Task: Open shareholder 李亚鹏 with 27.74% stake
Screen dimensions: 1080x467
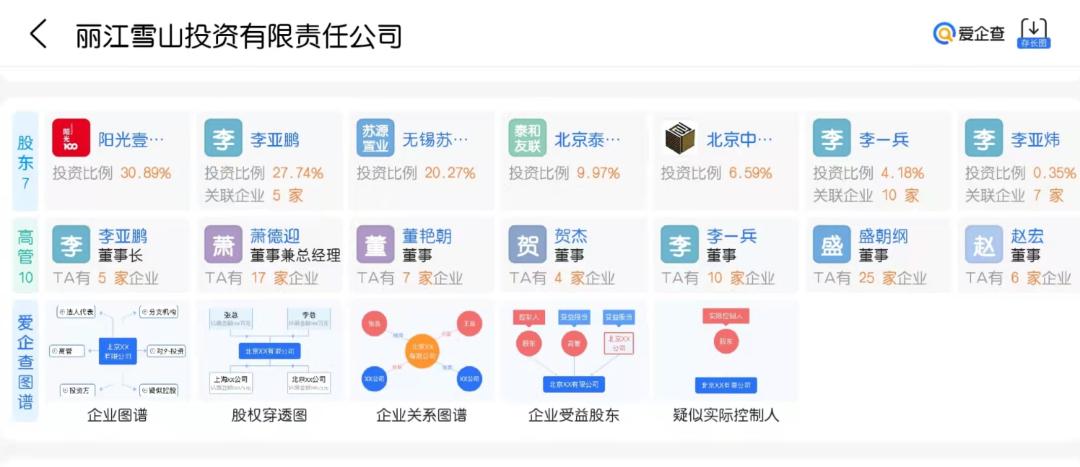Action: tap(269, 160)
